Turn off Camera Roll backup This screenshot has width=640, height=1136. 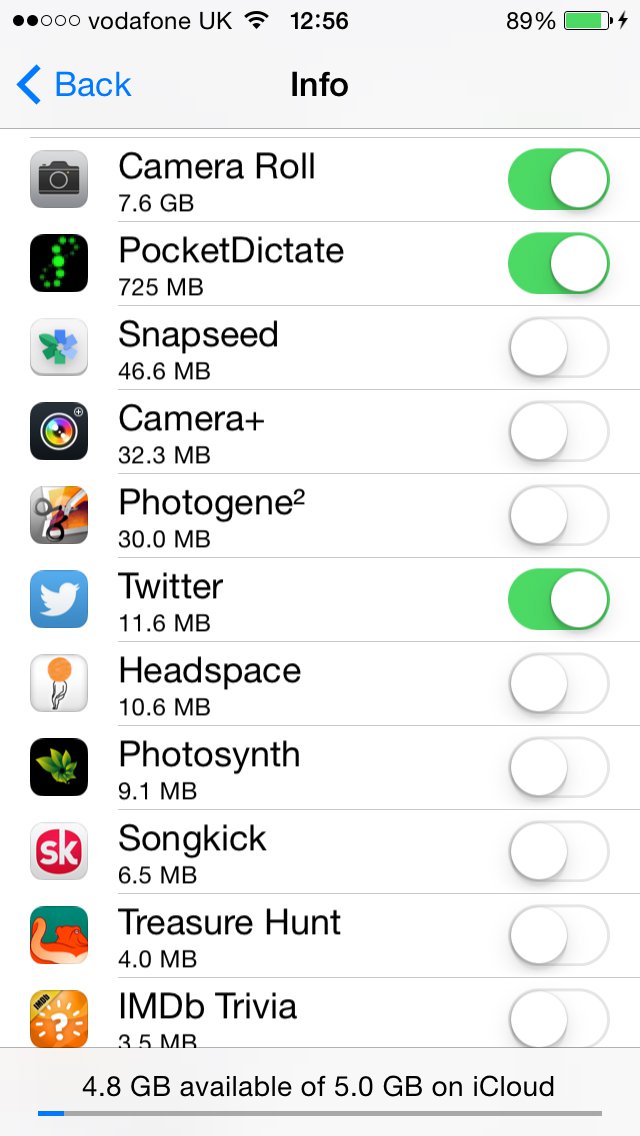click(x=558, y=180)
